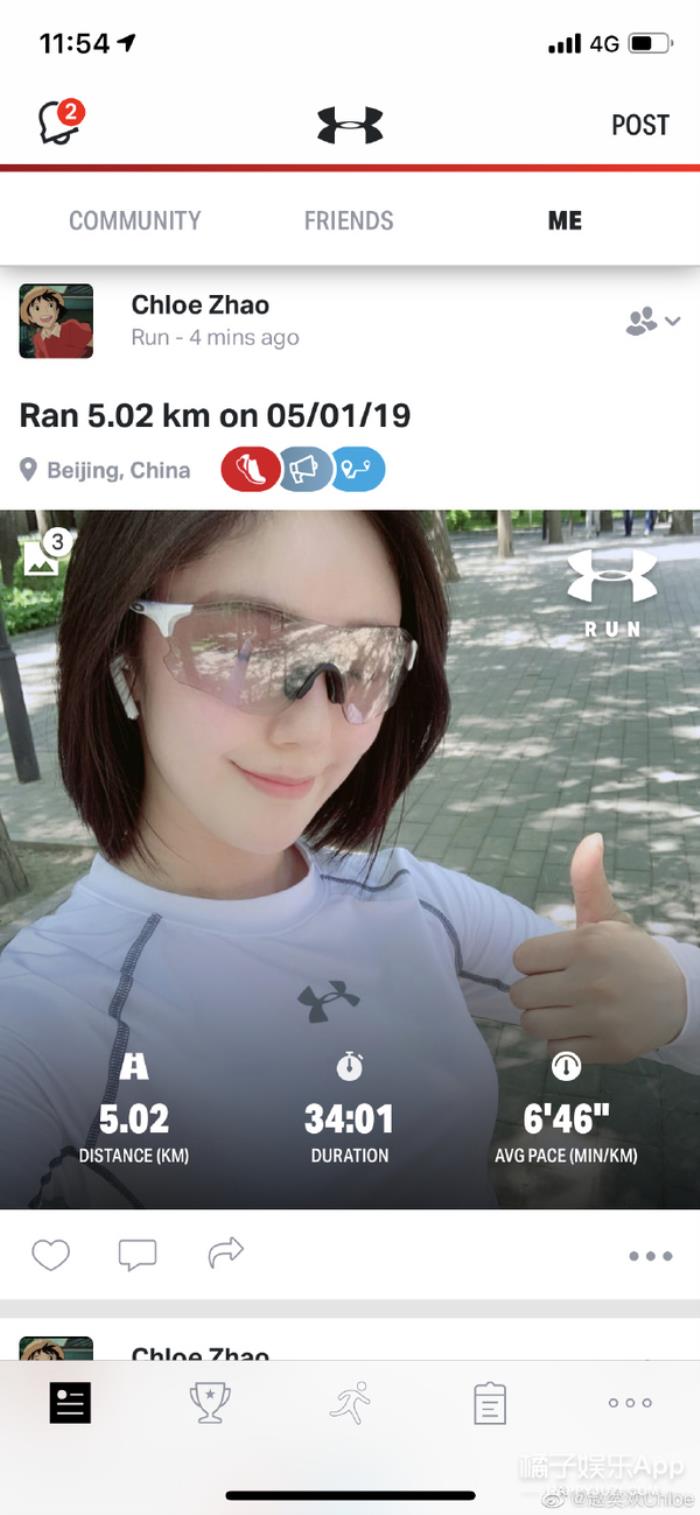Open the More menu in bottom bar
The height and width of the screenshot is (1515, 700).
coord(630,1403)
